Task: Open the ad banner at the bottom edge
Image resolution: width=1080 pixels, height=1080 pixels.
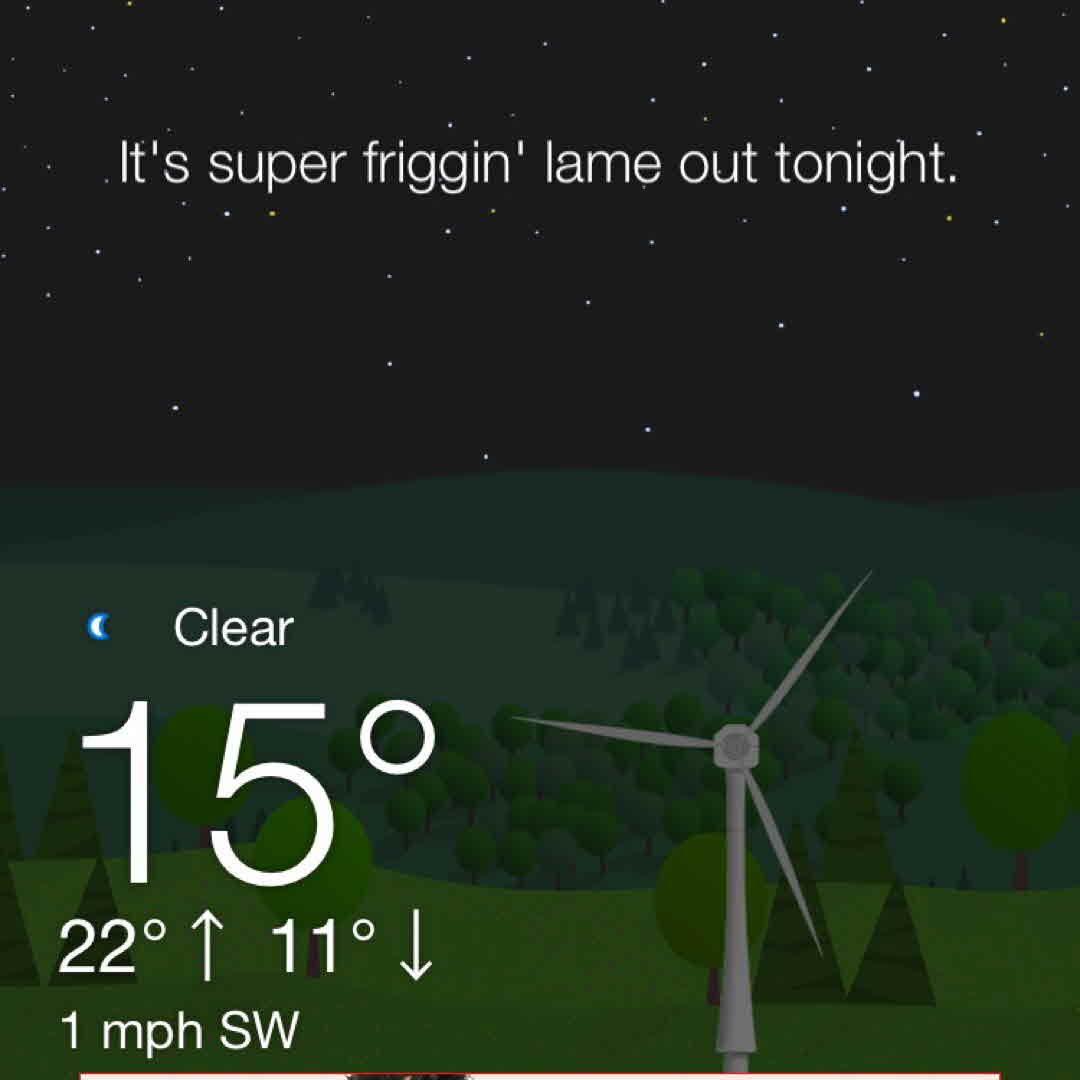Action: (540, 1075)
